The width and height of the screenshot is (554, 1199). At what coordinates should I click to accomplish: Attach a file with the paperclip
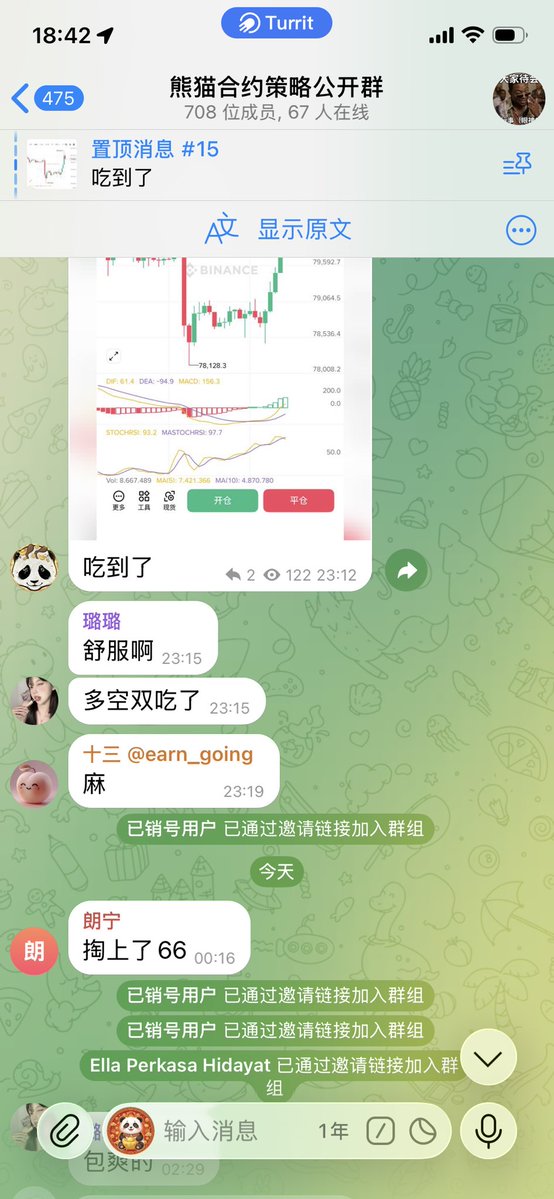point(64,1130)
